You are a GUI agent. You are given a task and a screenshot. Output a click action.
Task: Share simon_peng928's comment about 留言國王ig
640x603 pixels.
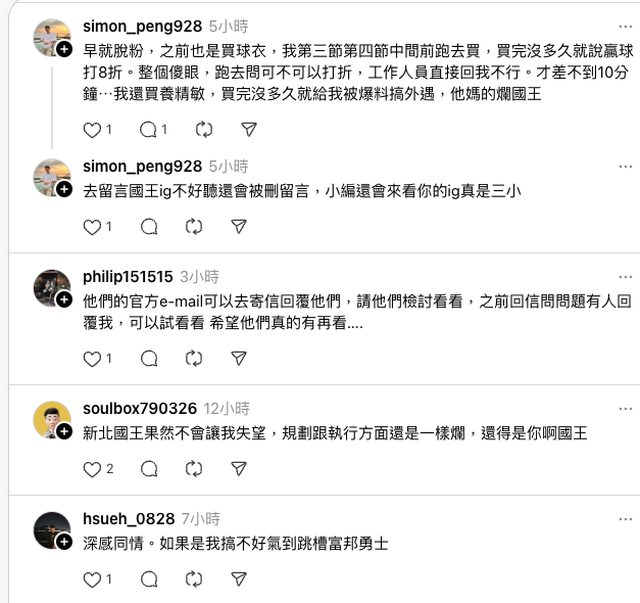239,227
